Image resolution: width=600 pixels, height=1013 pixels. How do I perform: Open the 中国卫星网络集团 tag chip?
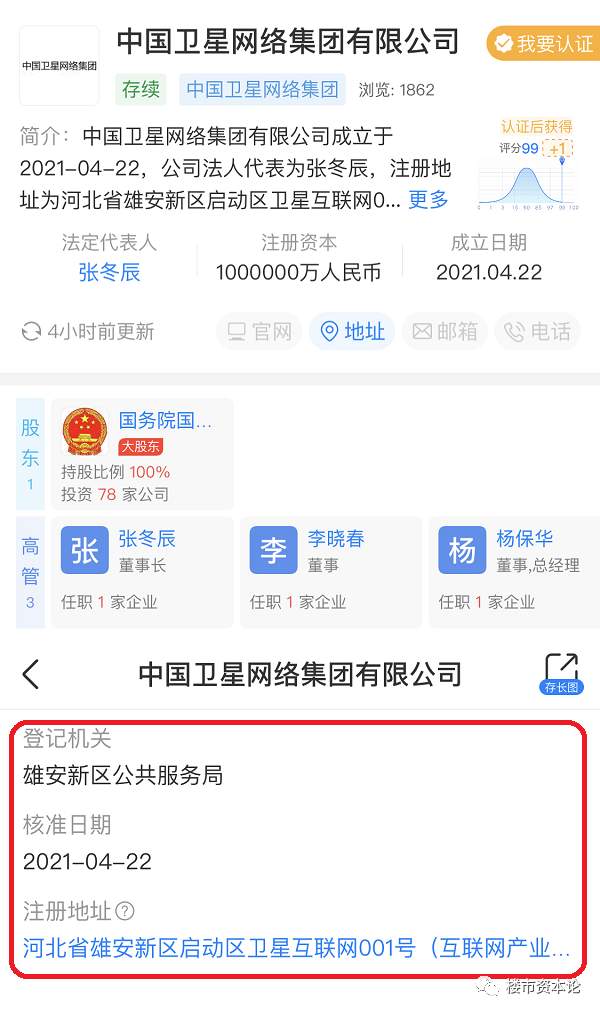pyautogui.click(x=263, y=89)
